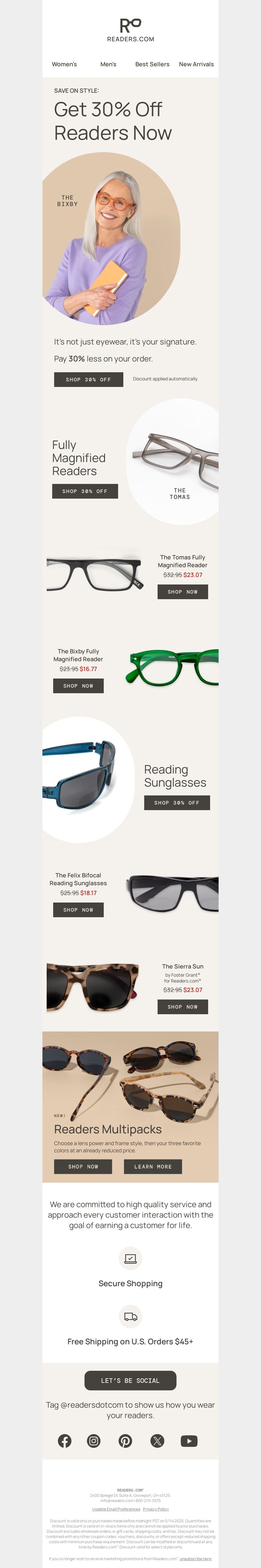Screen dimensions: 261x1568
Task: Tap Shop 30% Off under the Bixby photo
Action: pos(88,379)
